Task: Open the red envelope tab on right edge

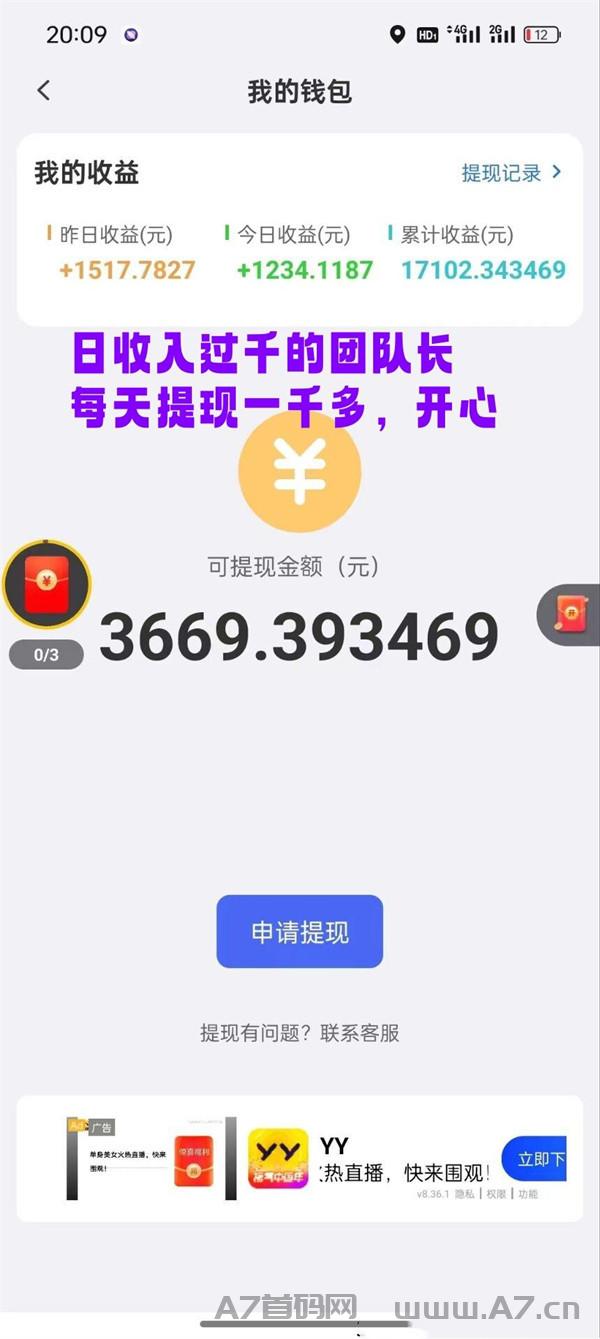Action: [x=570, y=614]
